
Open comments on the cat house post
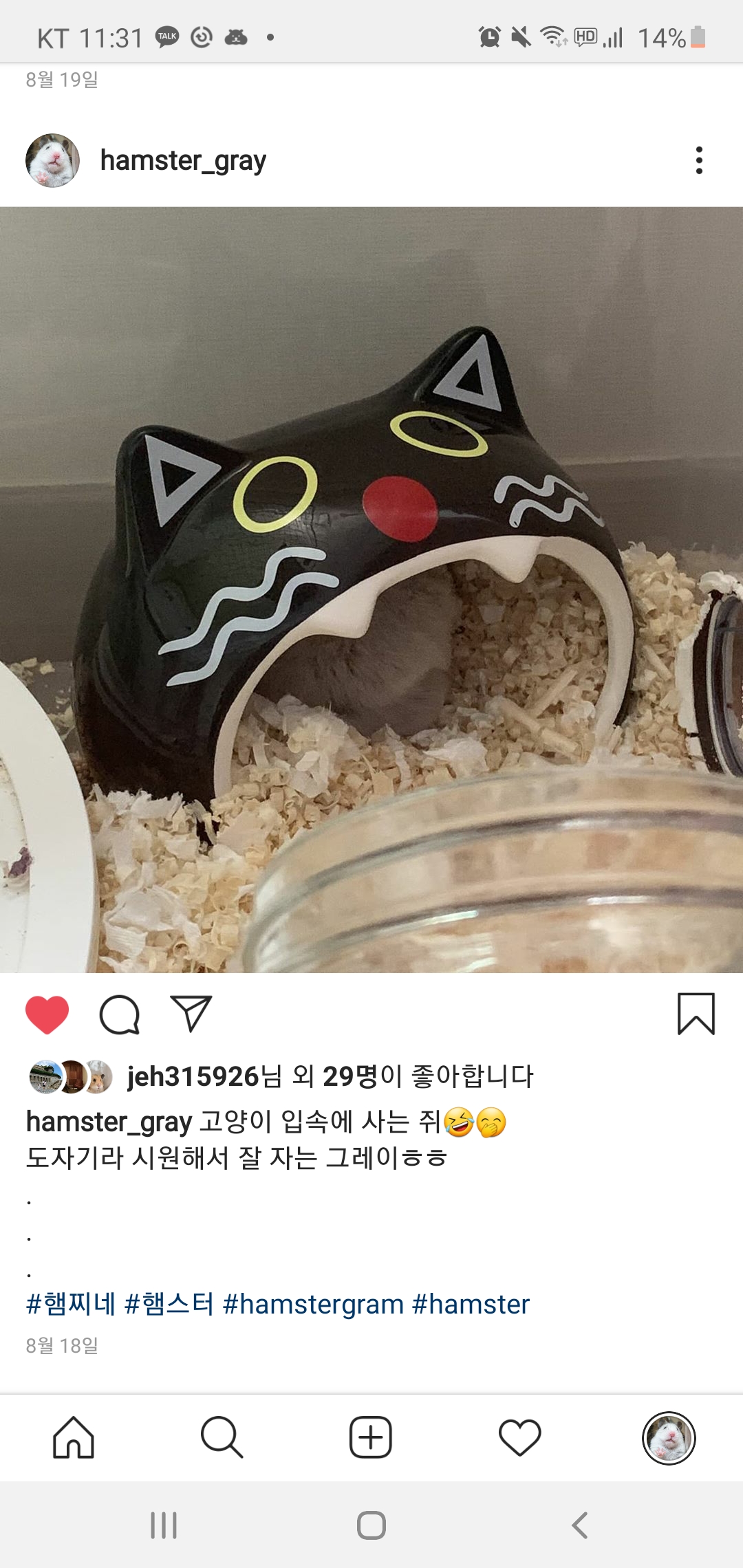click(x=120, y=1014)
